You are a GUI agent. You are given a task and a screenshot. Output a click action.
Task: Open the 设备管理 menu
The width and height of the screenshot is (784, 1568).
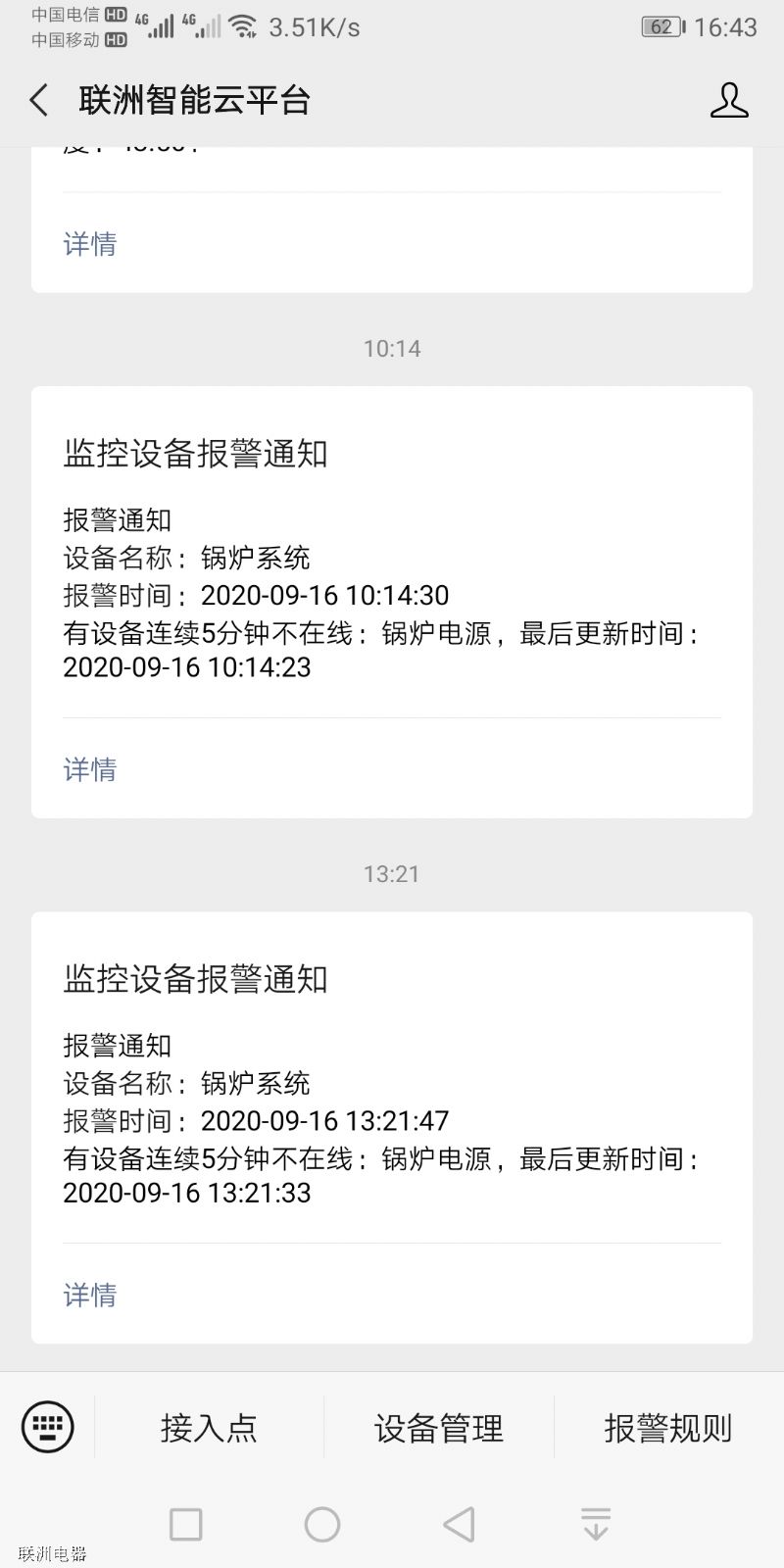[439, 1428]
